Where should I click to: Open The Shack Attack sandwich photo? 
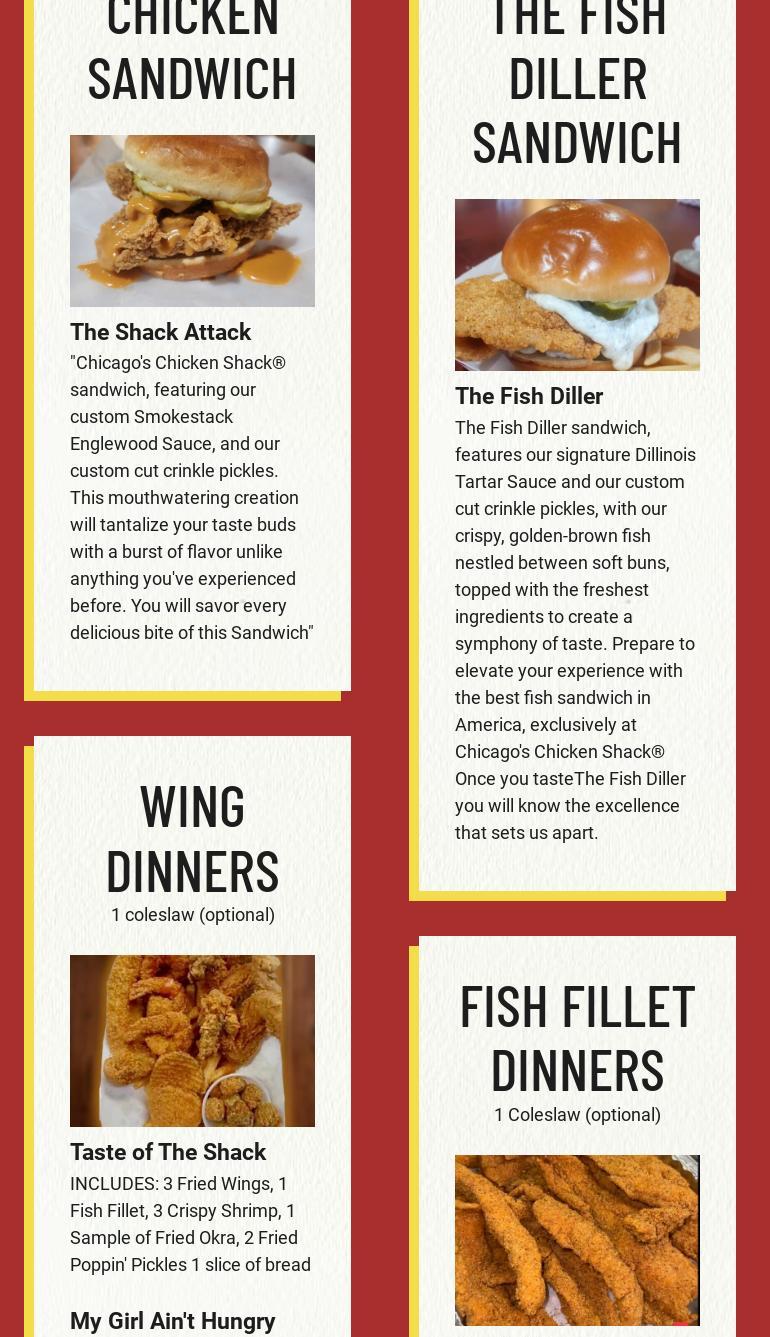(192, 221)
